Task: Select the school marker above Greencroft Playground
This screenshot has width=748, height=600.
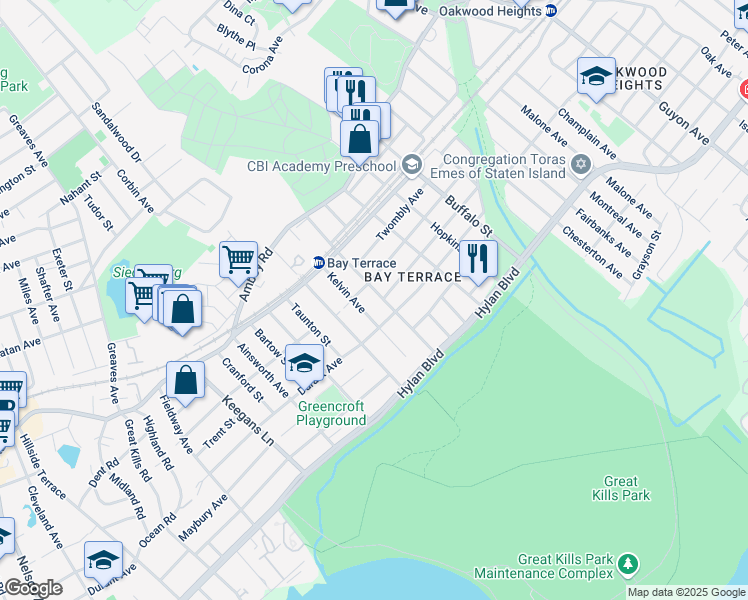Action: coord(304,364)
